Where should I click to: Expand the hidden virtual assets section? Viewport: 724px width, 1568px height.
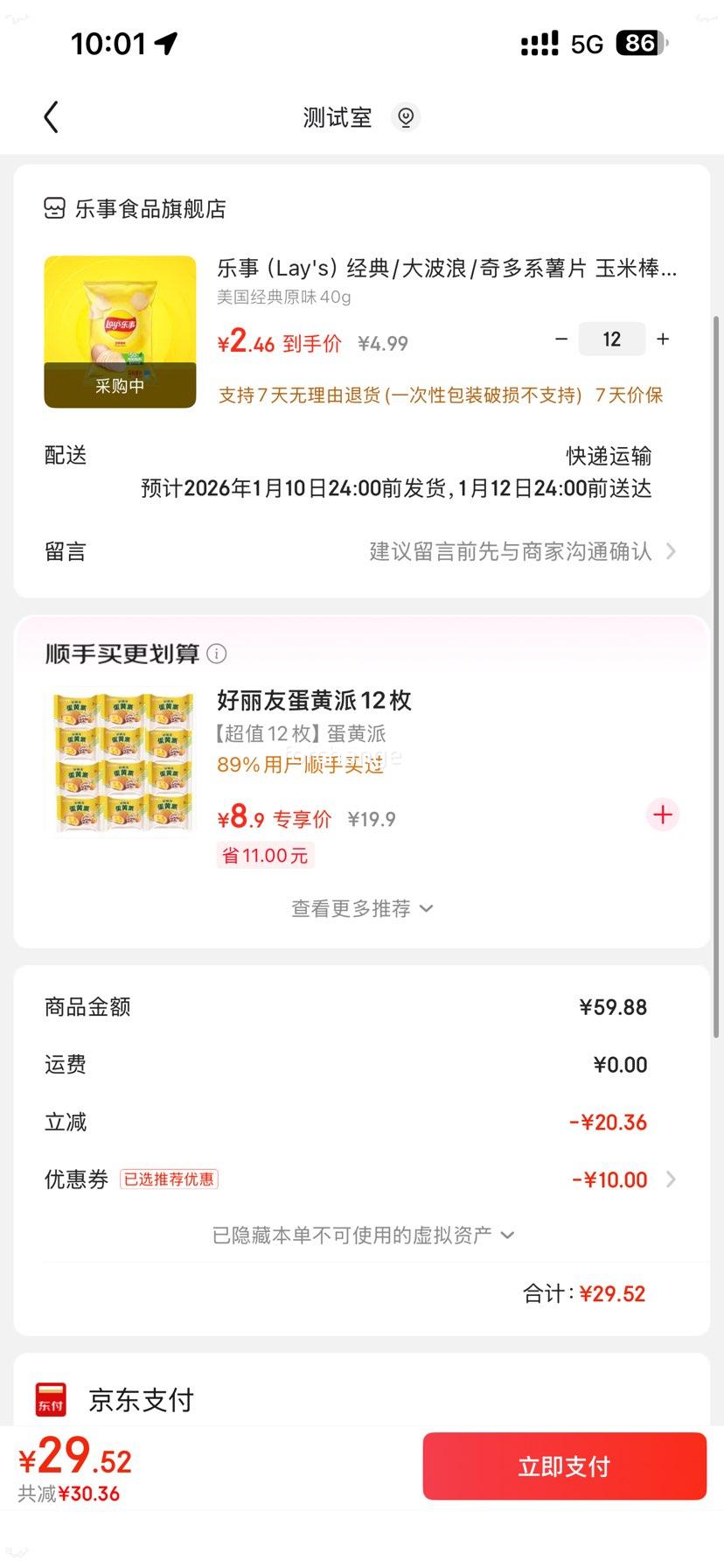[x=361, y=1235]
